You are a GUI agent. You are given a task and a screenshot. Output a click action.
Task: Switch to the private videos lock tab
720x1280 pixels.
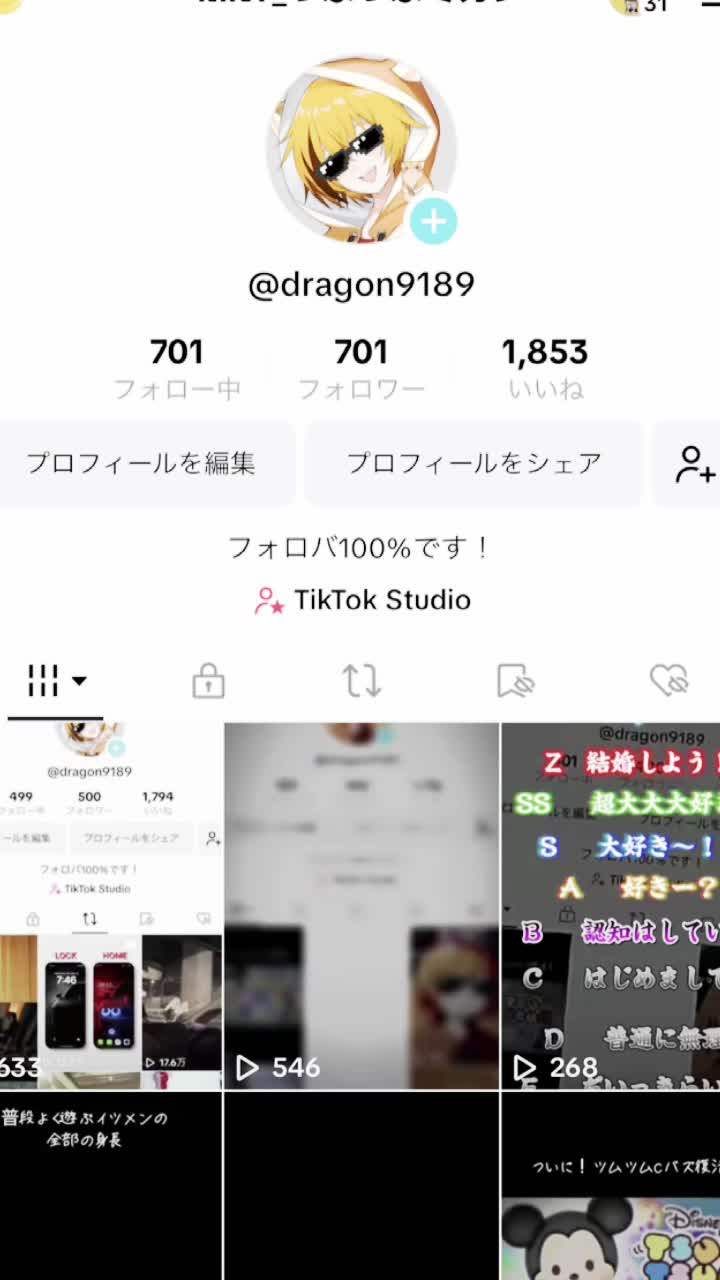[208, 682]
